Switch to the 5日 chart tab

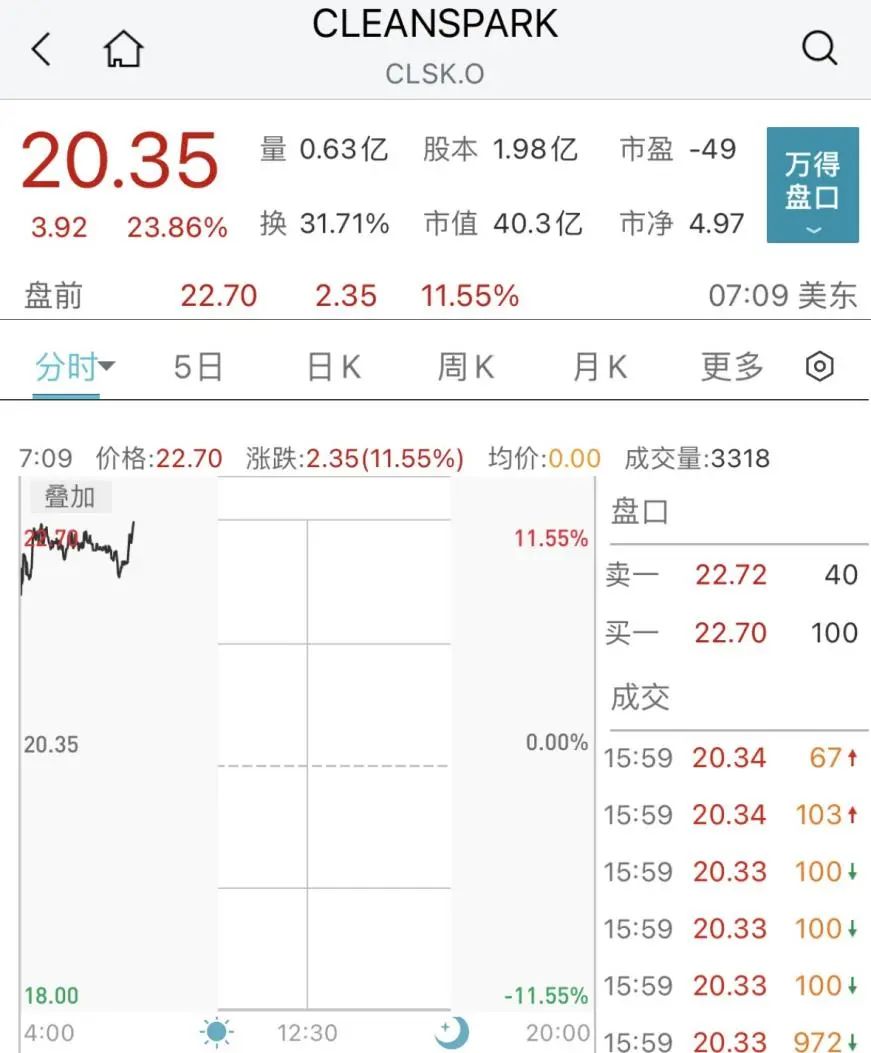[198, 367]
